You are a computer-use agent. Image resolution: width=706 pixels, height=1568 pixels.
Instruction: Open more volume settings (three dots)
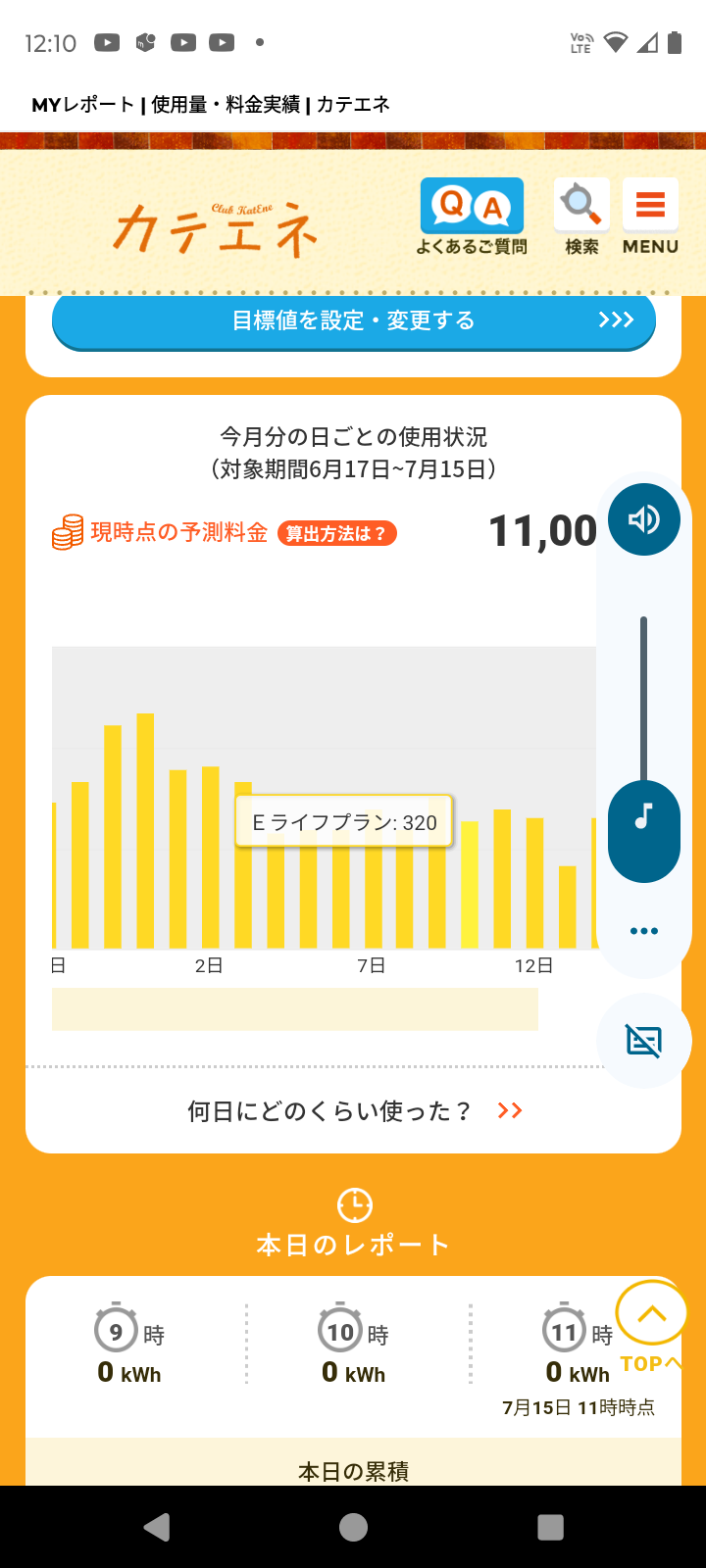tap(644, 931)
